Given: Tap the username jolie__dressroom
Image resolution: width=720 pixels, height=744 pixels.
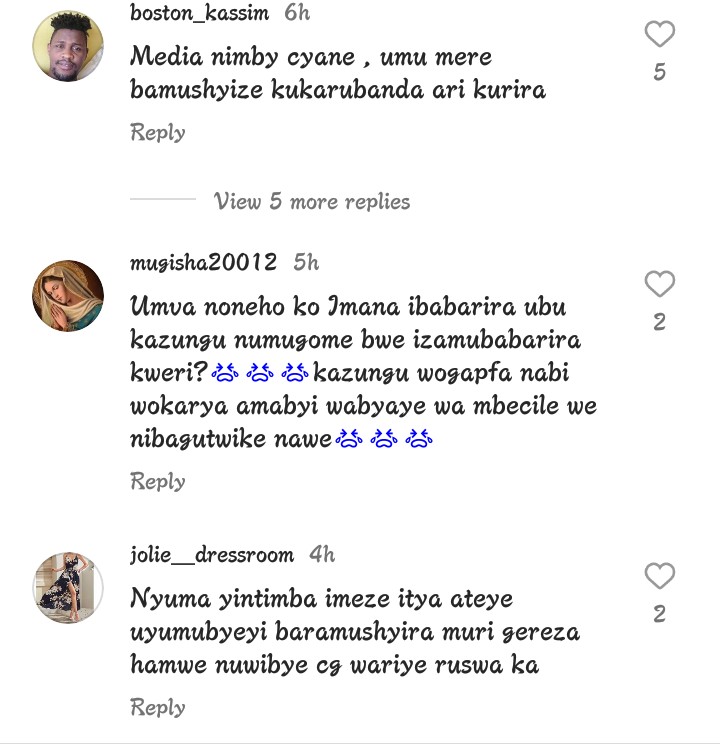Looking at the screenshot, I should tap(212, 555).
